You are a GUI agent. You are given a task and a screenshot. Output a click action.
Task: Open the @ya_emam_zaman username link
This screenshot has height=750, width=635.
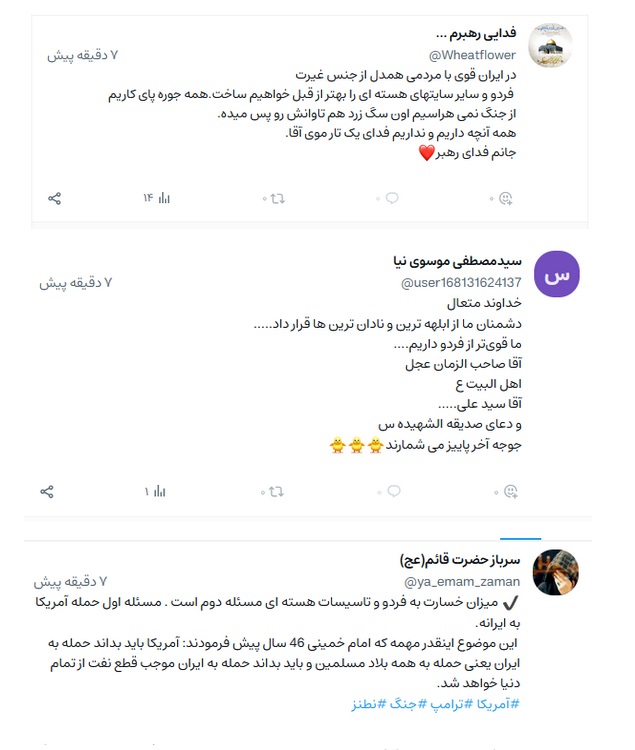click(461, 582)
